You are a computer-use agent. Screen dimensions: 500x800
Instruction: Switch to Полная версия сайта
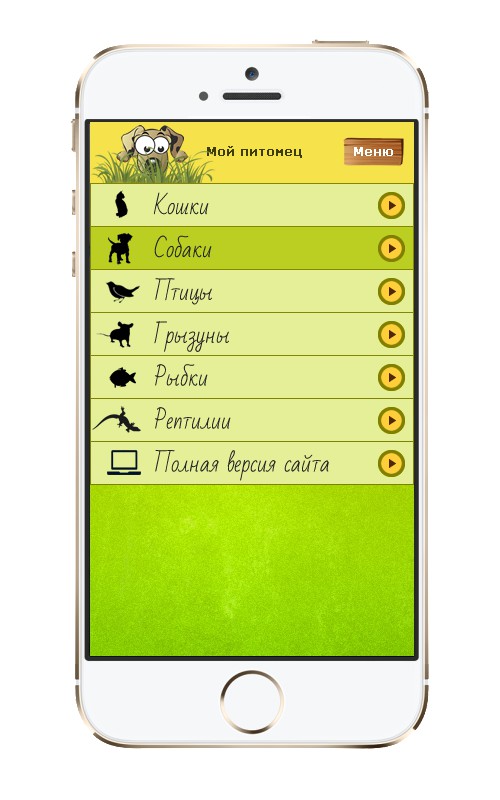click(252, 463)
